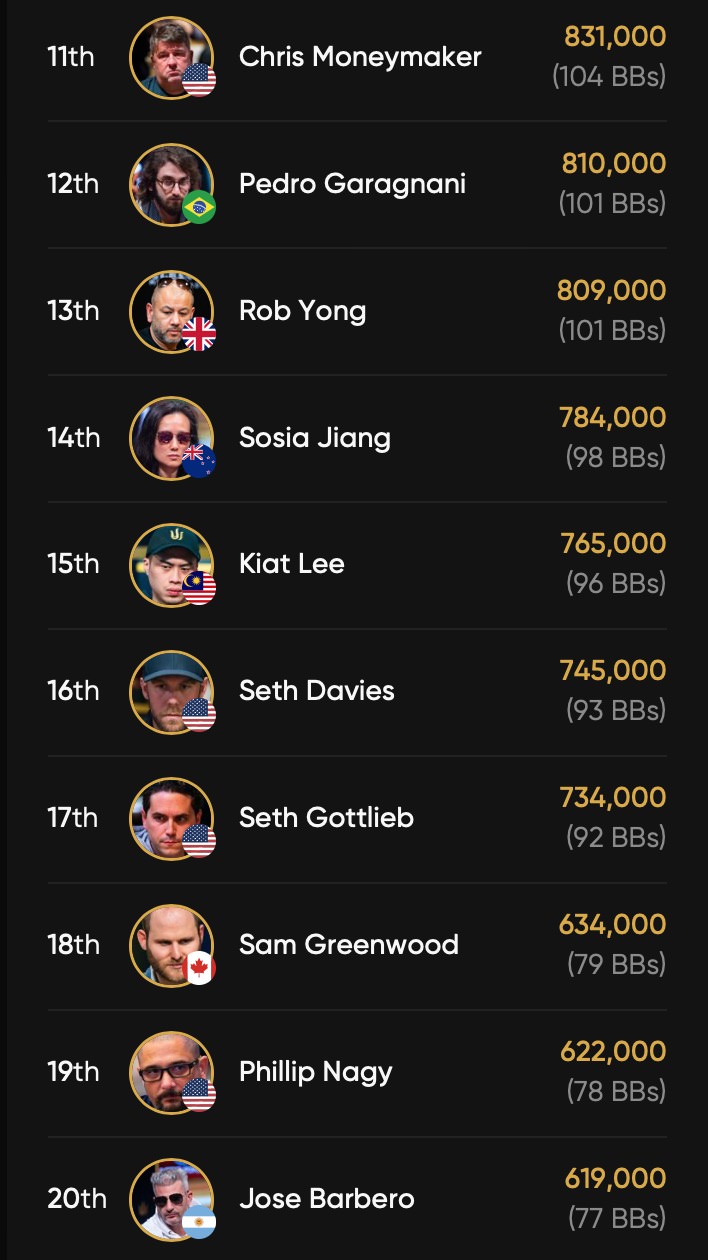This screenshot has height=1260, width=708.
Task: Select Sam Greenwood in the list
Action: [x=348, y=945]
